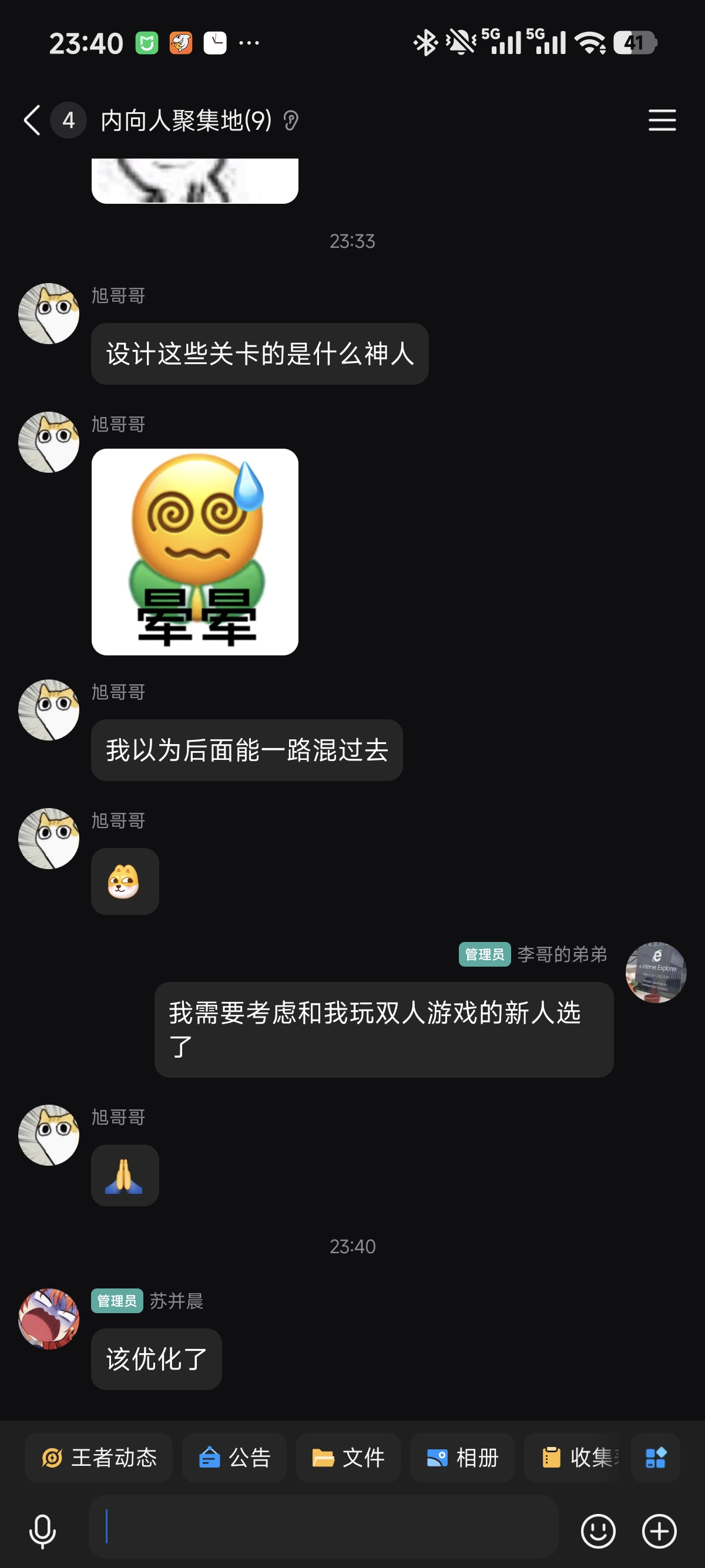Open 李哥的弟弟's profile avatar
Image resolution: width=705 pixels, height=1568 pixels.
(x=656, y=972)
